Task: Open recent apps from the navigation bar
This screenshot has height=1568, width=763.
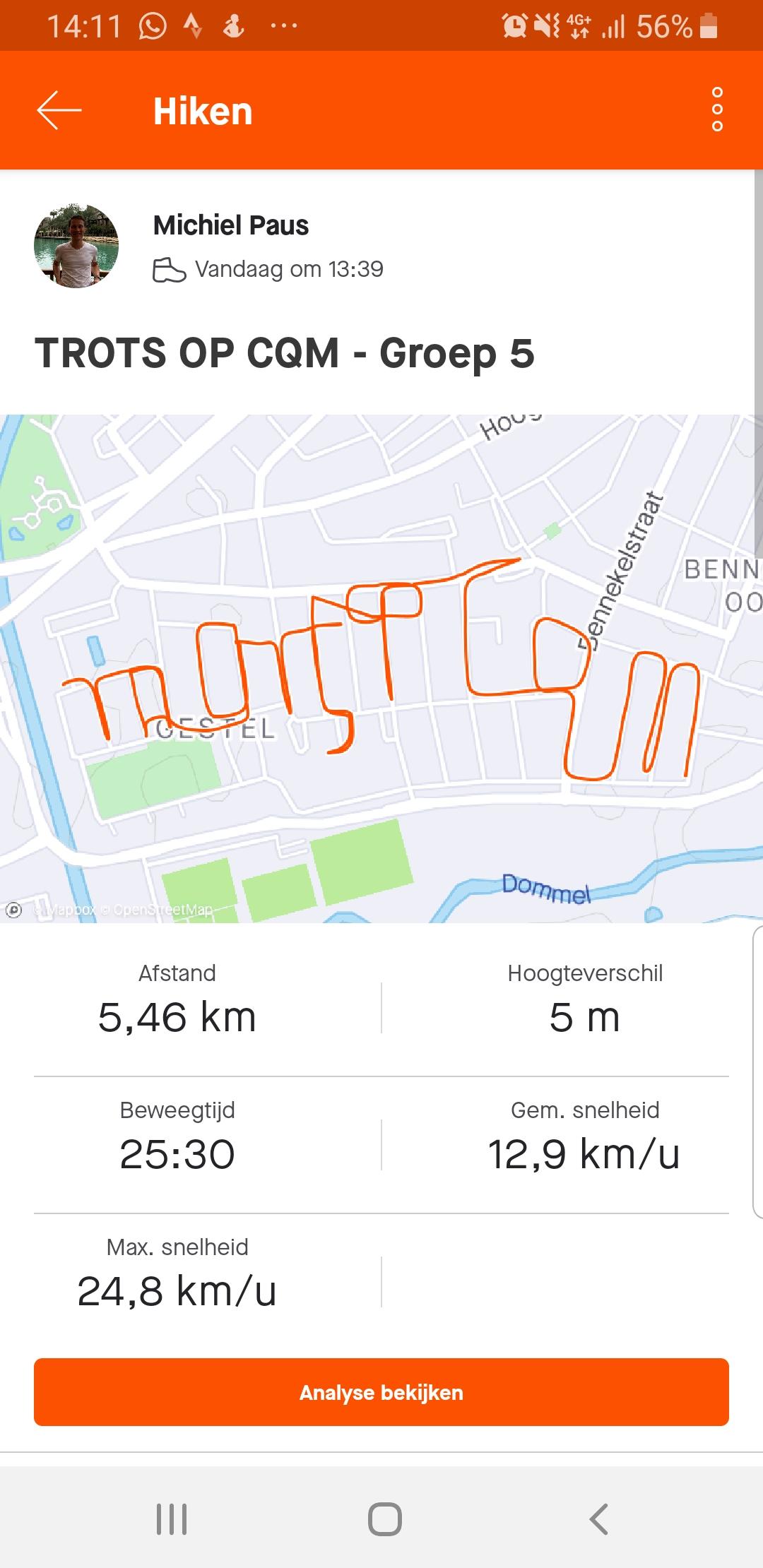Action: tap(172, 1519)
